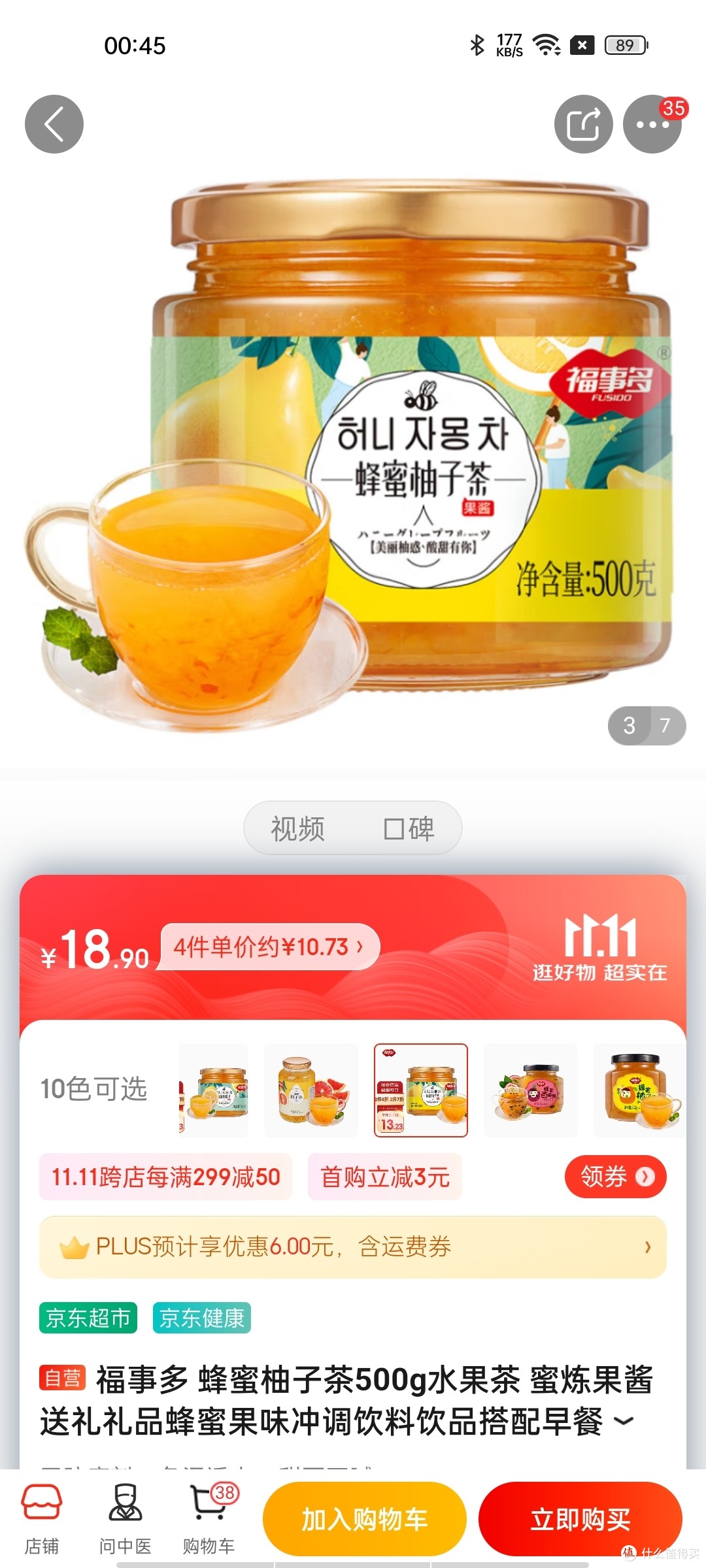The image size is (706, 1568).
Task: Open the 京东超市 tag
Action: click(88, 1318)
